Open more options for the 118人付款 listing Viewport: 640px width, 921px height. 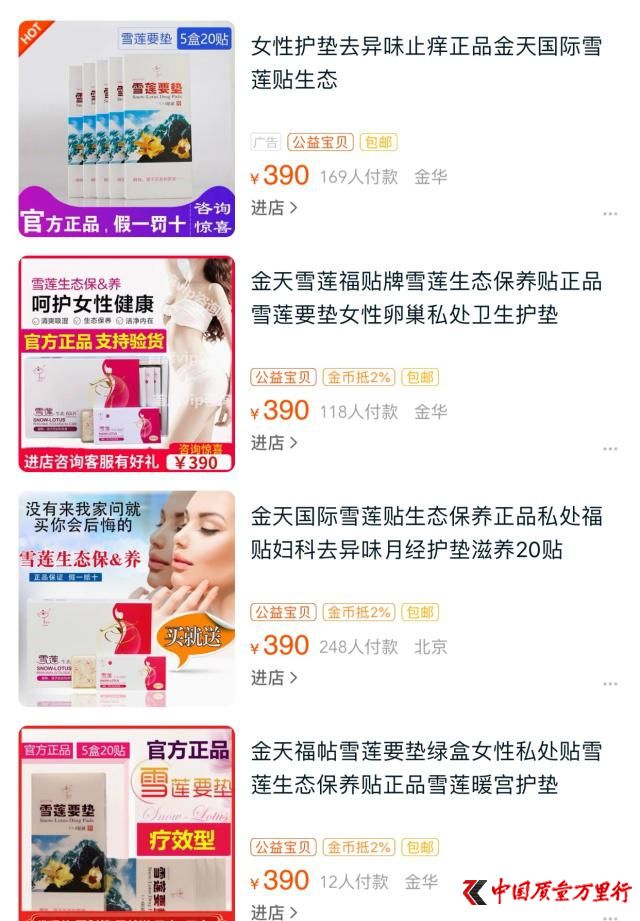point(609,449)
